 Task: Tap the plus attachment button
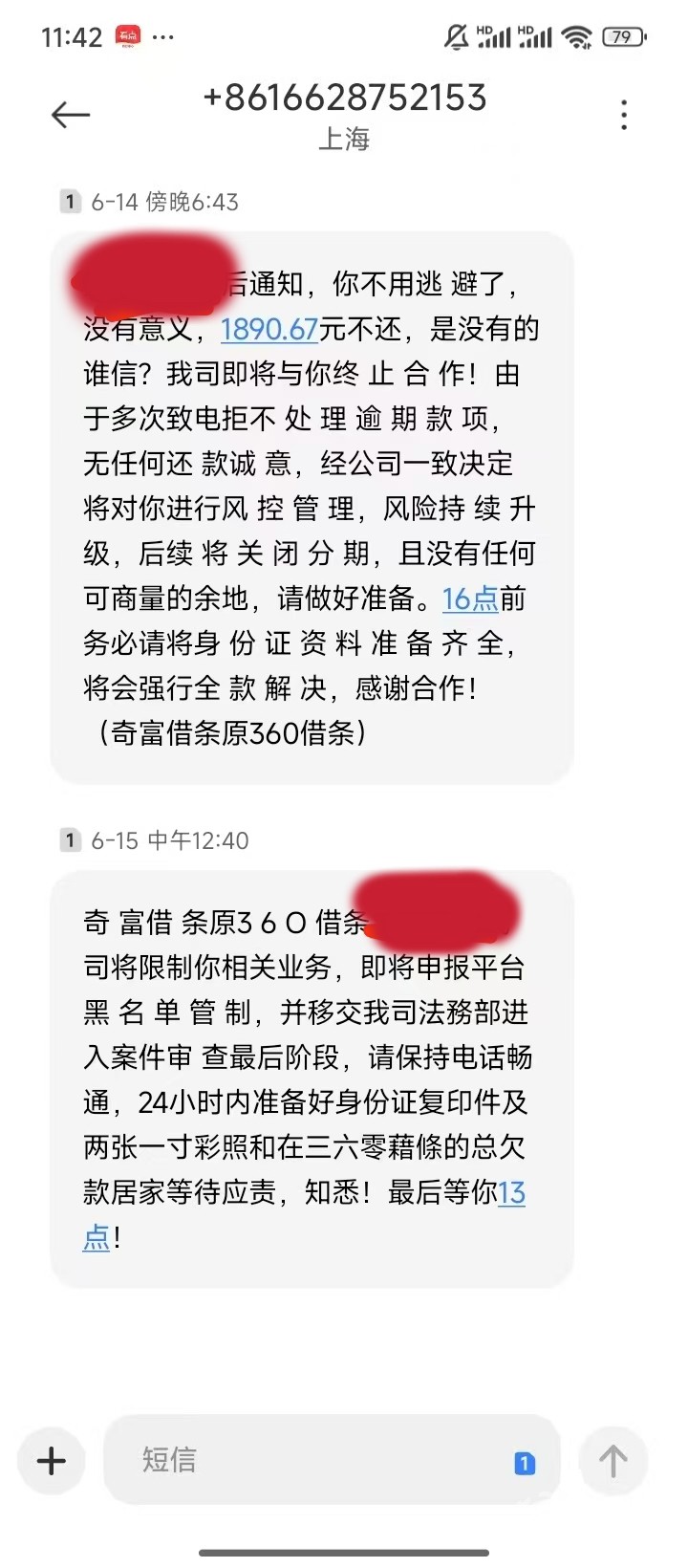click(52, 1460)
